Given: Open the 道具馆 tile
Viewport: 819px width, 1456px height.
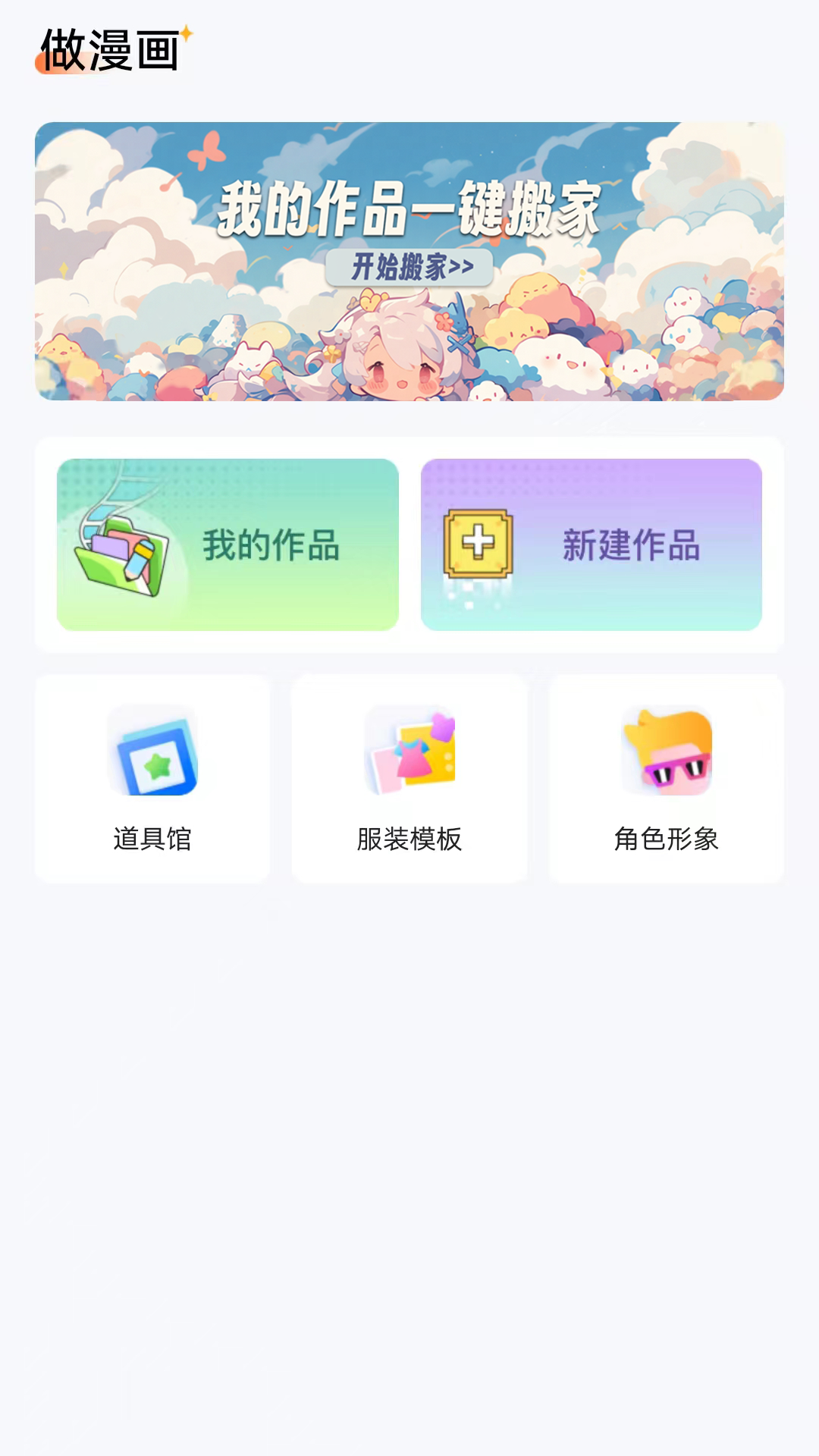Looking at the screenshot, I should (x=152, y=779).
